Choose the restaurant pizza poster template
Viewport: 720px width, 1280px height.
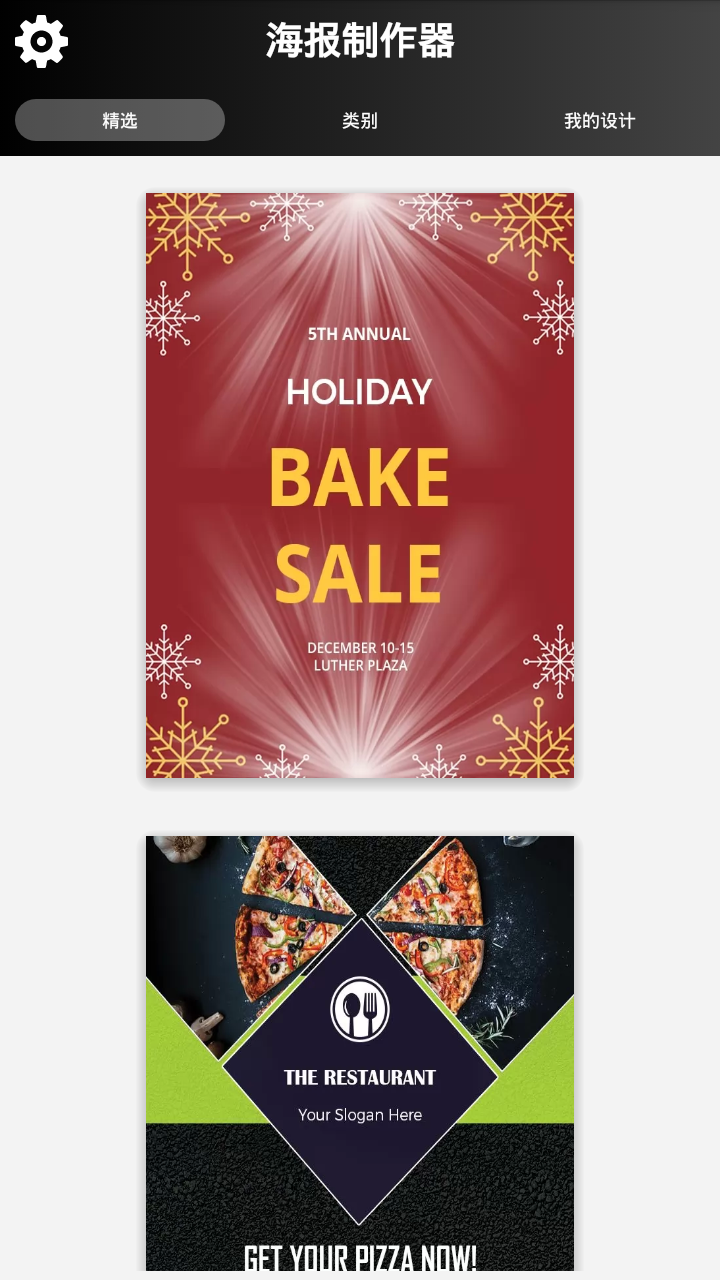(360, 1052)
